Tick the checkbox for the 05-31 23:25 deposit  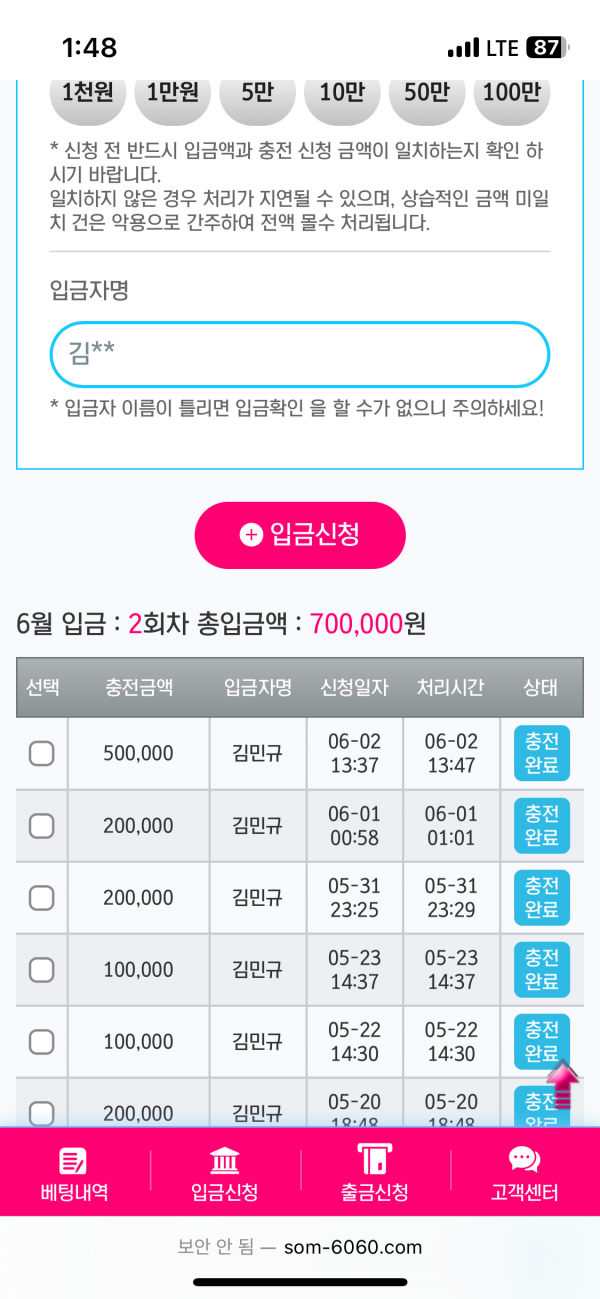(42, 898)
